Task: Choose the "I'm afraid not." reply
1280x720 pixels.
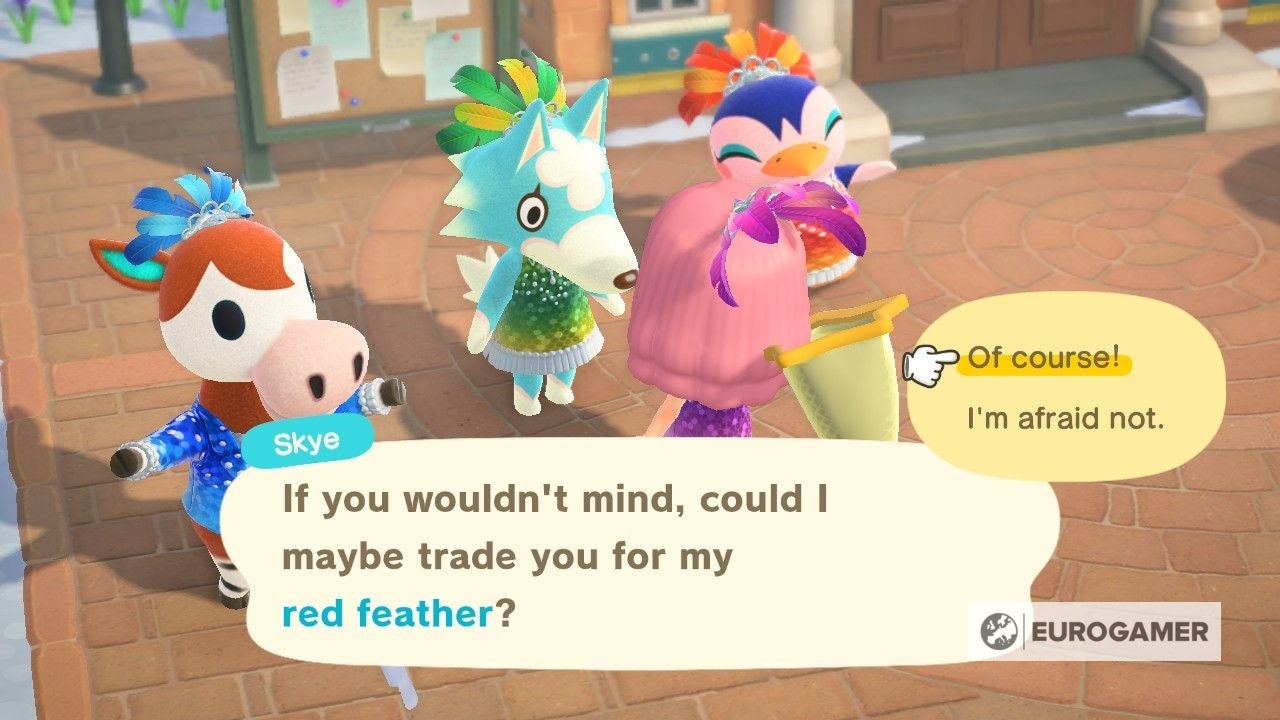Action: (x=1065, y=417)
